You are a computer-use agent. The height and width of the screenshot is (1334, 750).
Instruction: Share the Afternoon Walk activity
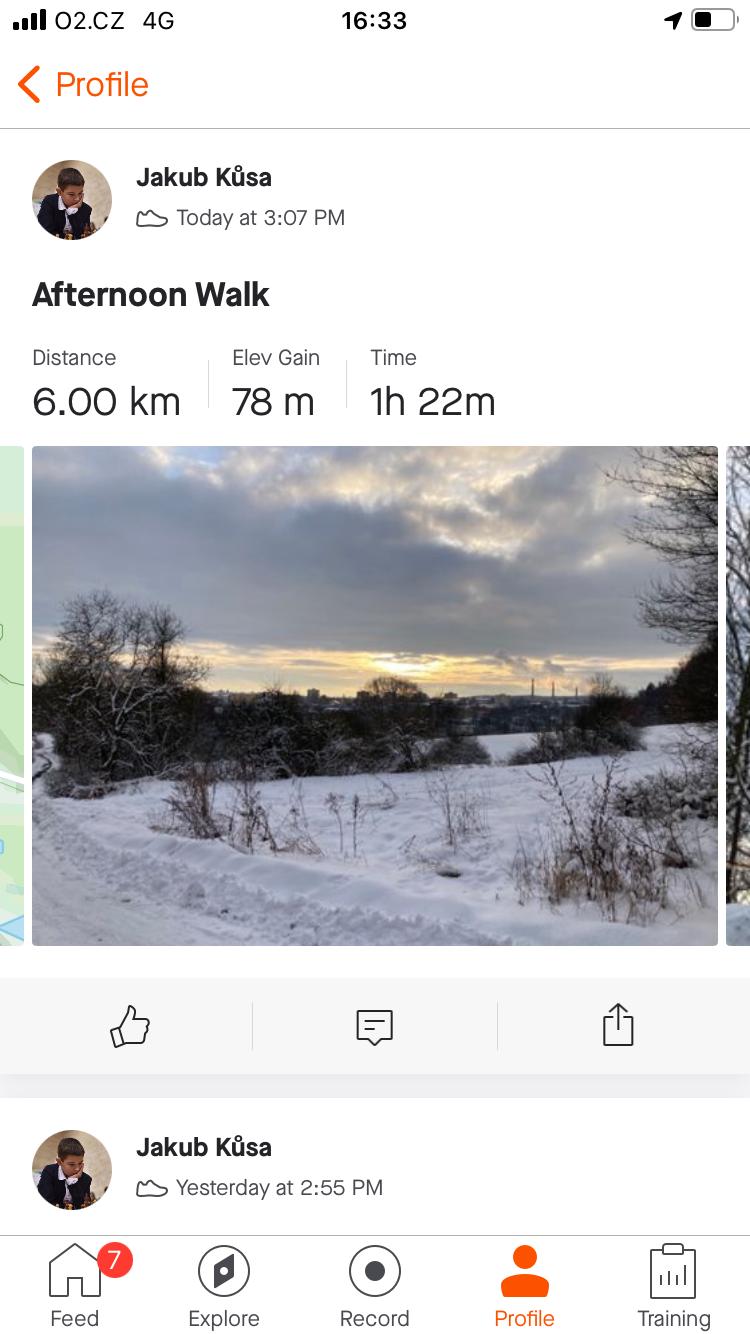[618, 1025]
